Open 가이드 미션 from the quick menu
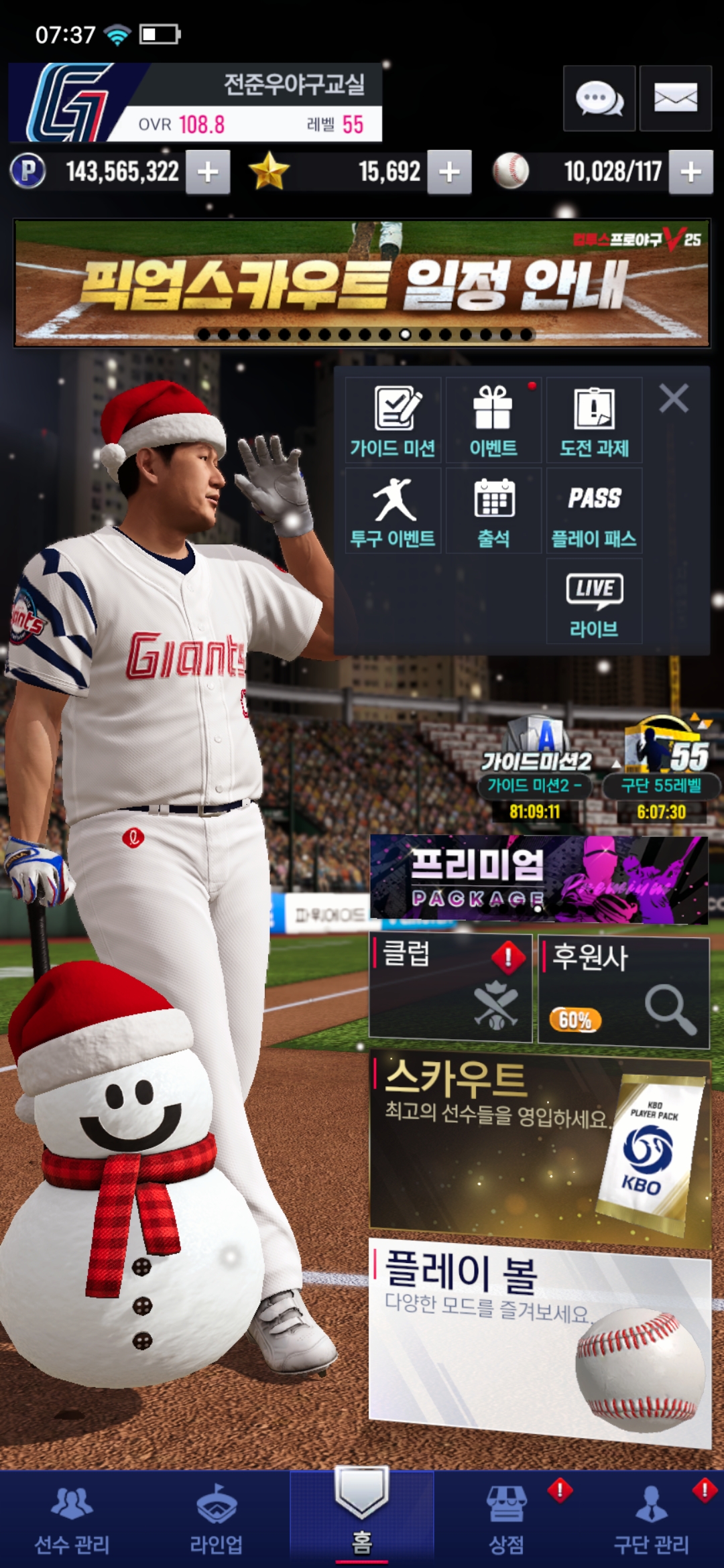The width and height of the screenshot is (724, 1568). (x=394, y=421)
